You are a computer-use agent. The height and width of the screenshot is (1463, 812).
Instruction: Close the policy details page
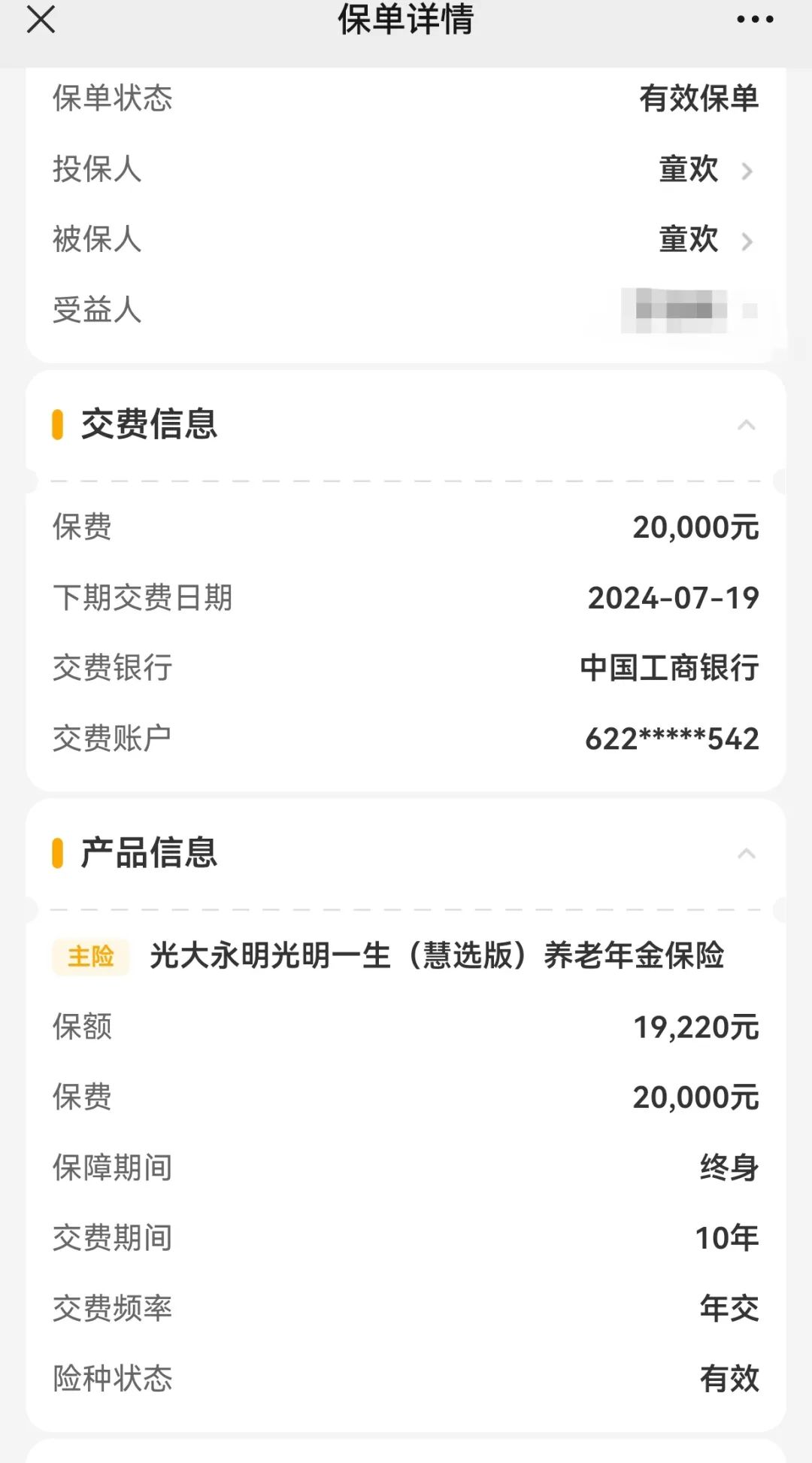coord(41,20)
